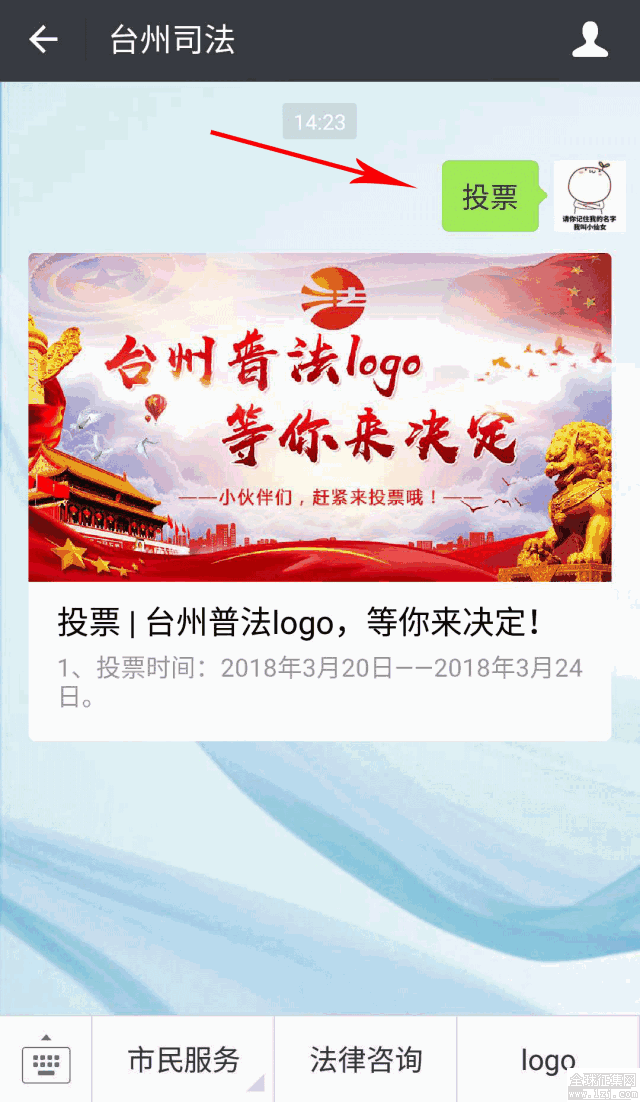
Task: Go back from 台州司法 chat
Action: pyautogui.click(x=43, y=40)
